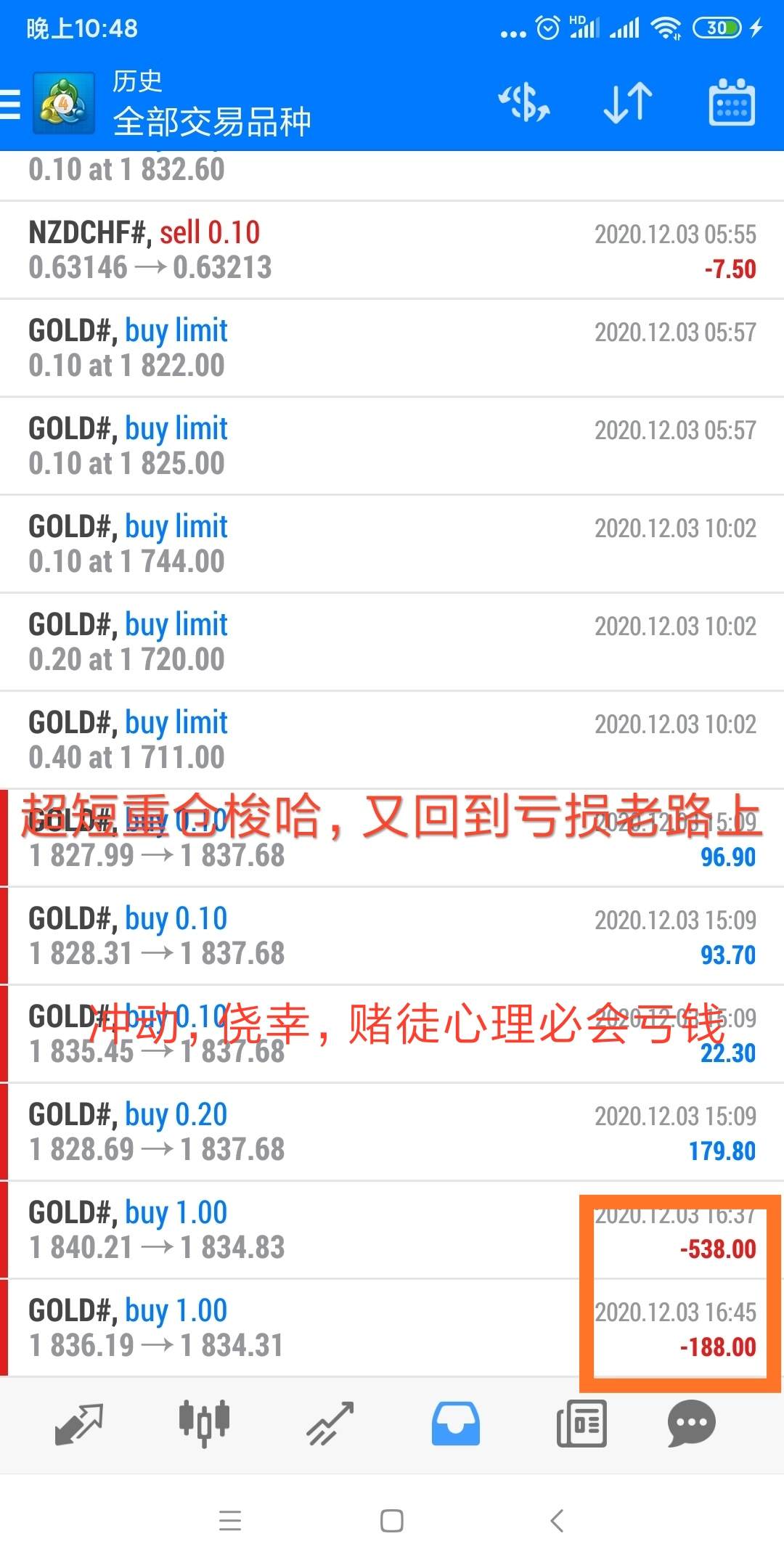Switch to the Quotes tab
This screenshot has height=1568, width=784.
click(78, 1424)
